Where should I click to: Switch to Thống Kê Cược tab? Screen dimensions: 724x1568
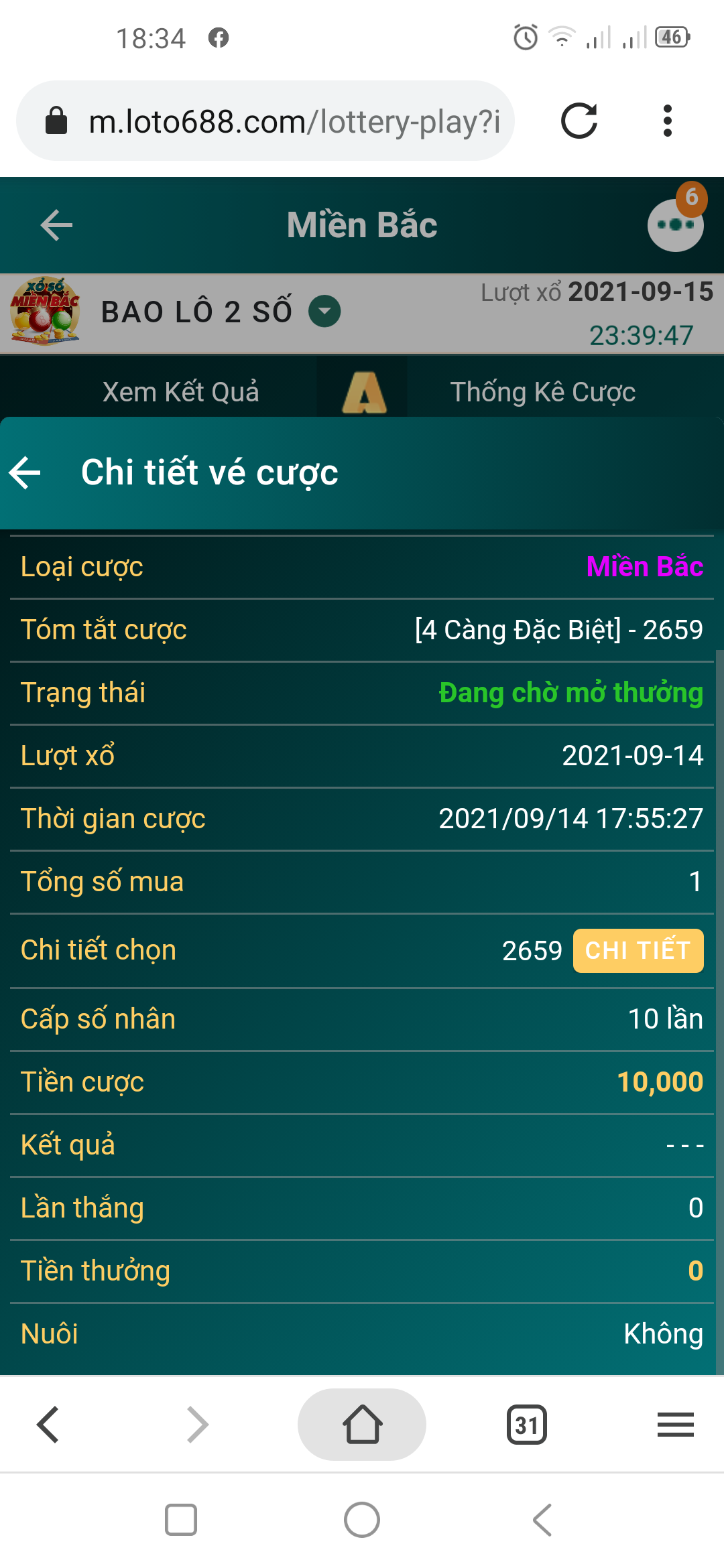tap(543, 392)
